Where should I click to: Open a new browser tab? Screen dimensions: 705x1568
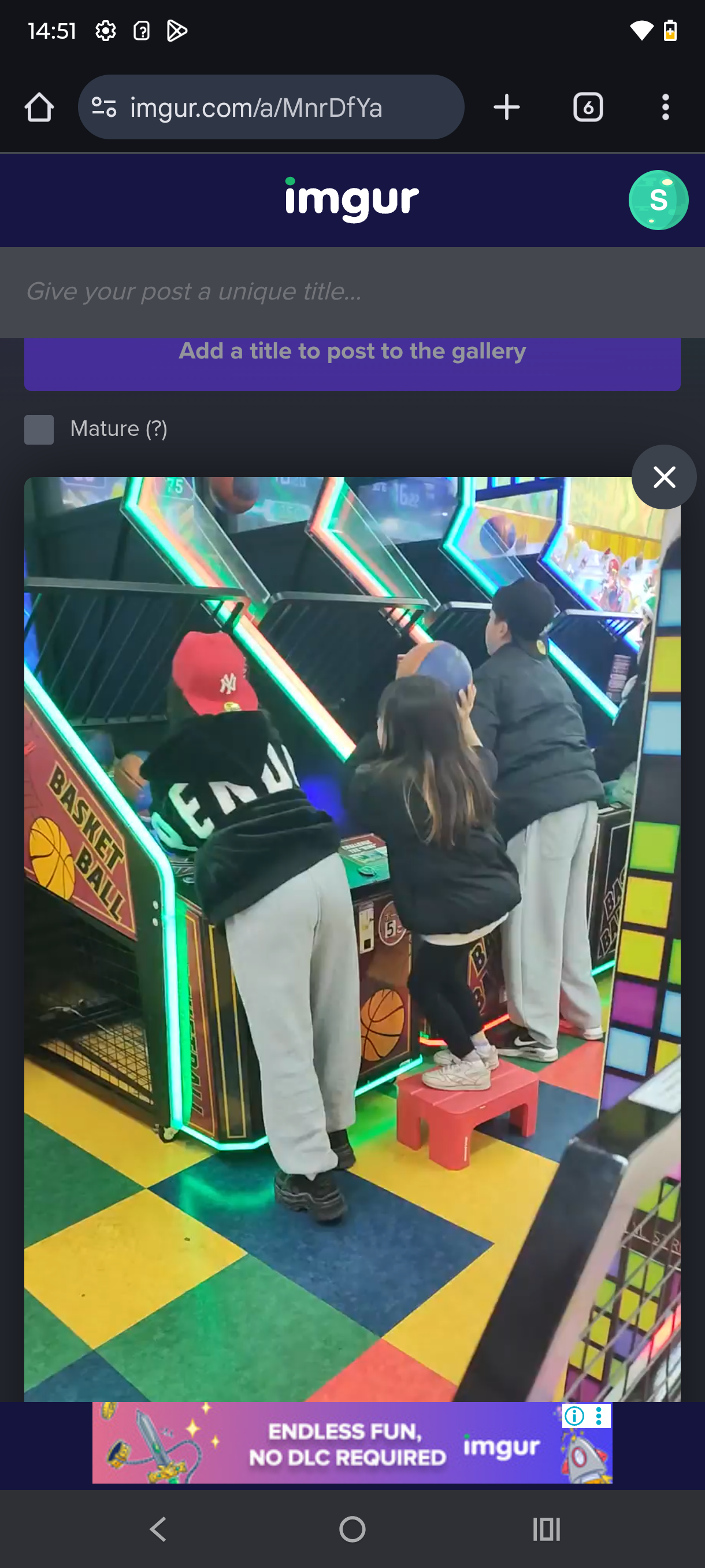coord(506,108)
